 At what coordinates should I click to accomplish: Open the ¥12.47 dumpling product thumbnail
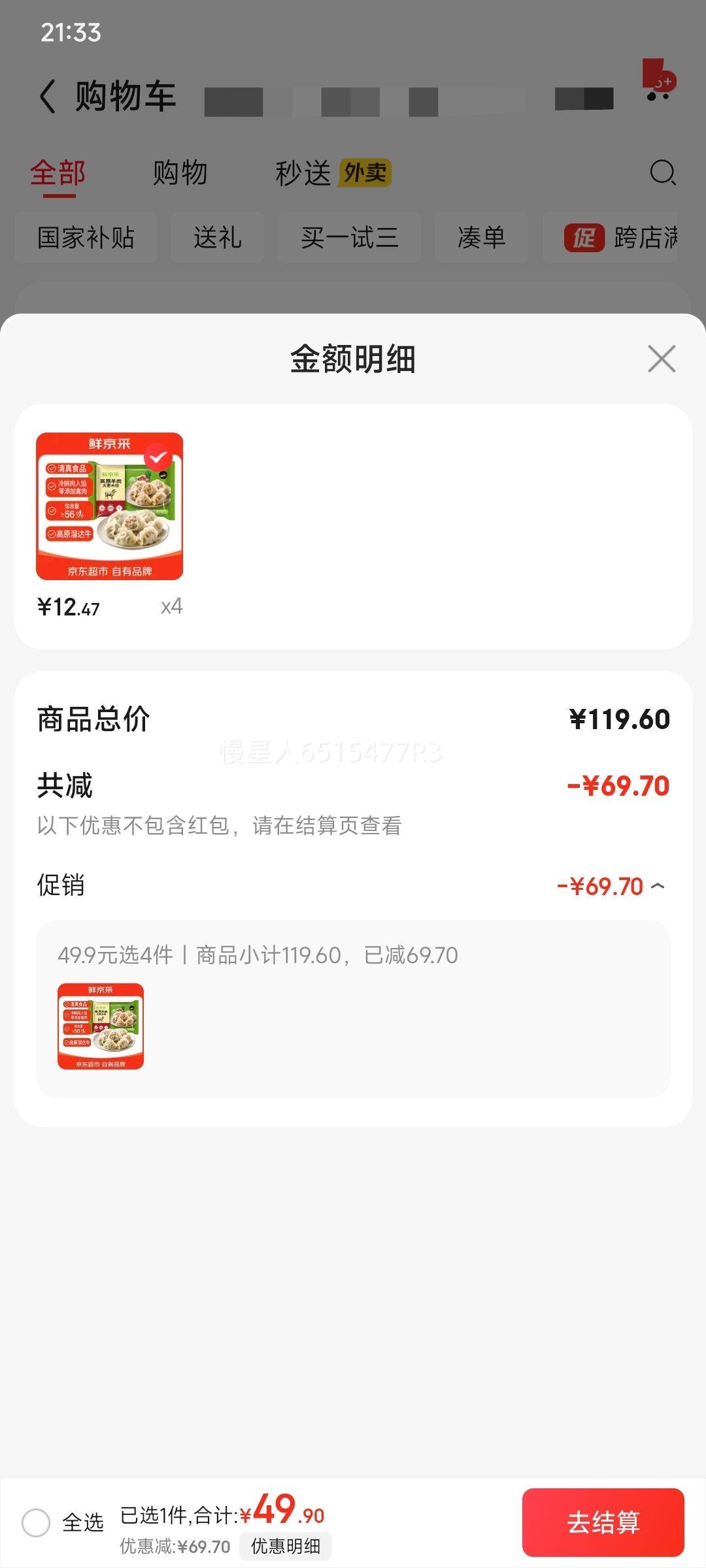(110, 506)
